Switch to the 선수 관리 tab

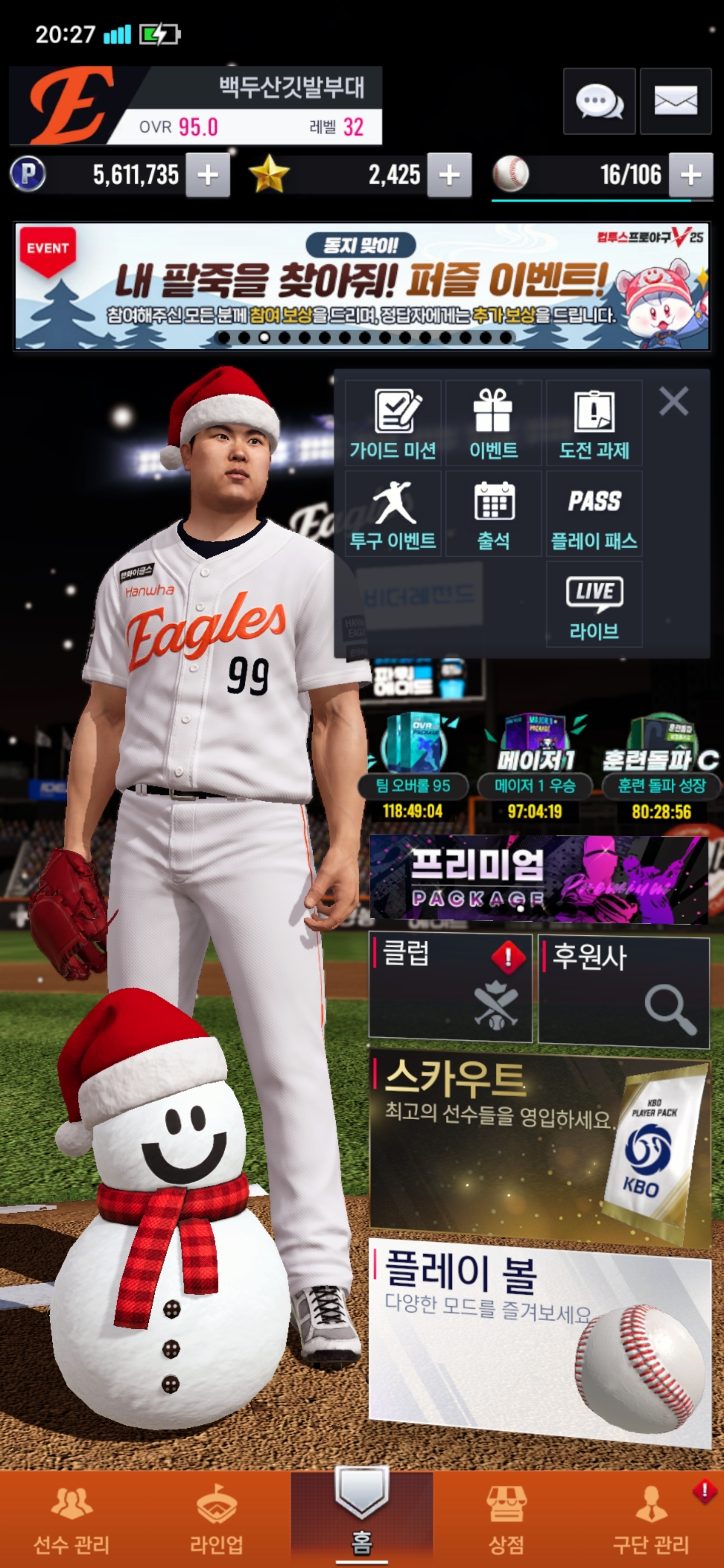[72, 1519]
